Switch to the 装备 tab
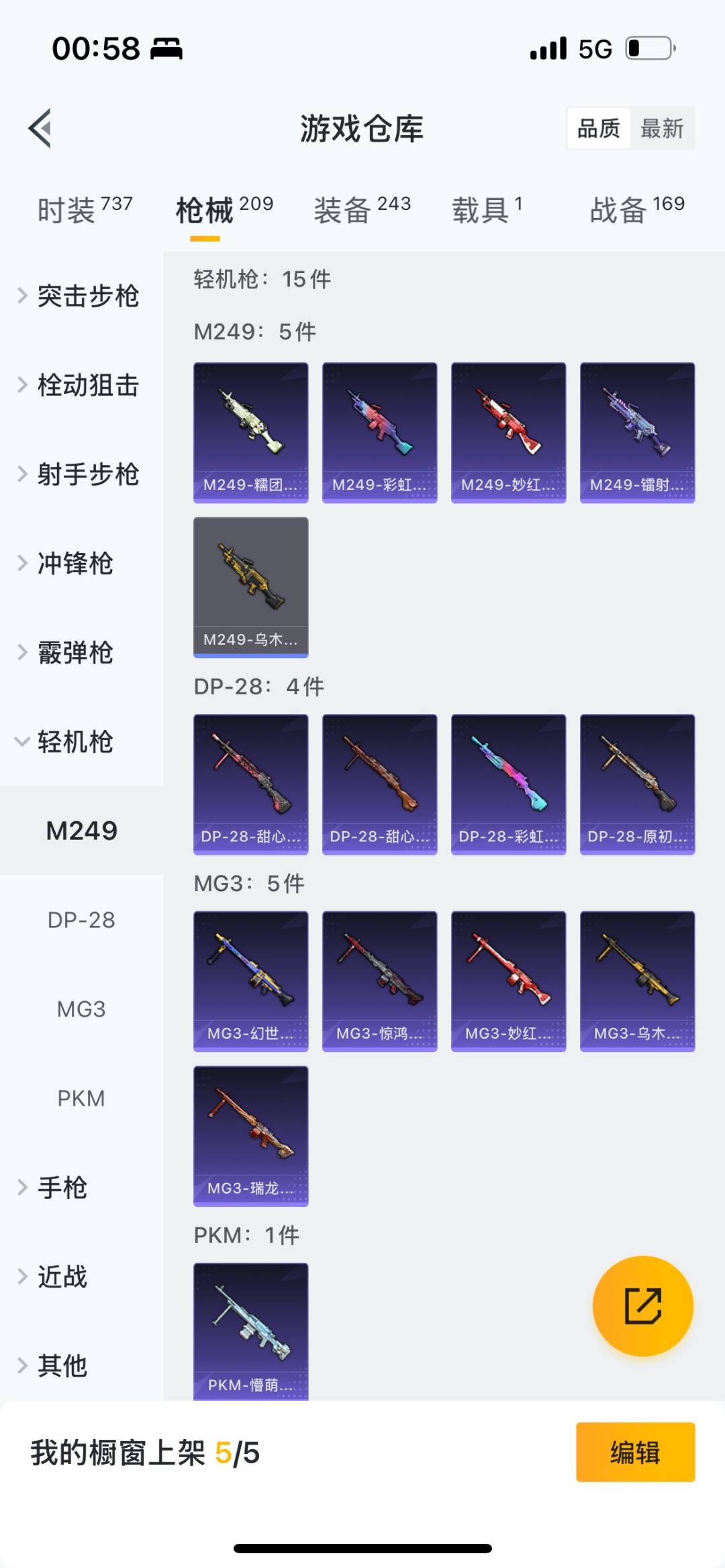725x1568 pixels. [362, 209]
